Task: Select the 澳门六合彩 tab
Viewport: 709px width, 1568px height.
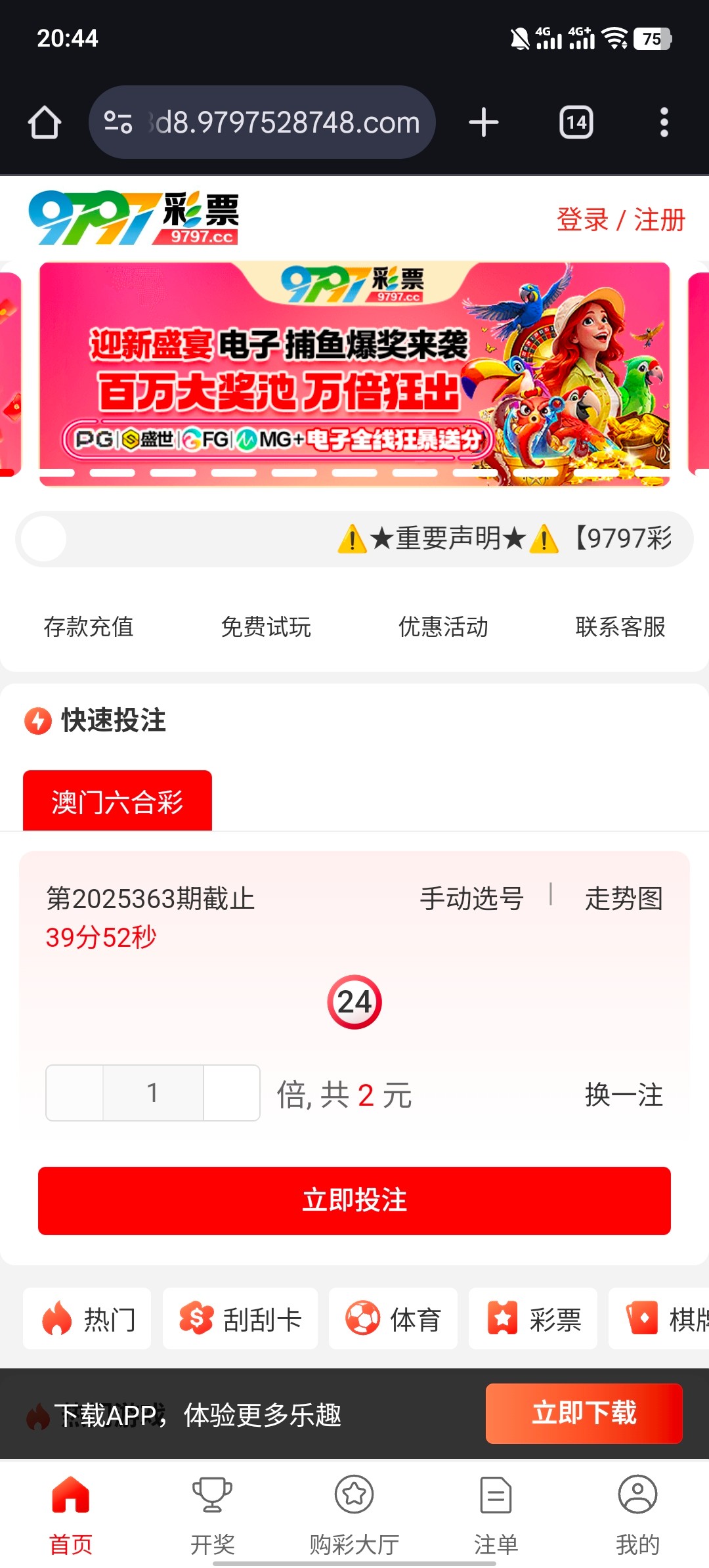Action: 118,802
